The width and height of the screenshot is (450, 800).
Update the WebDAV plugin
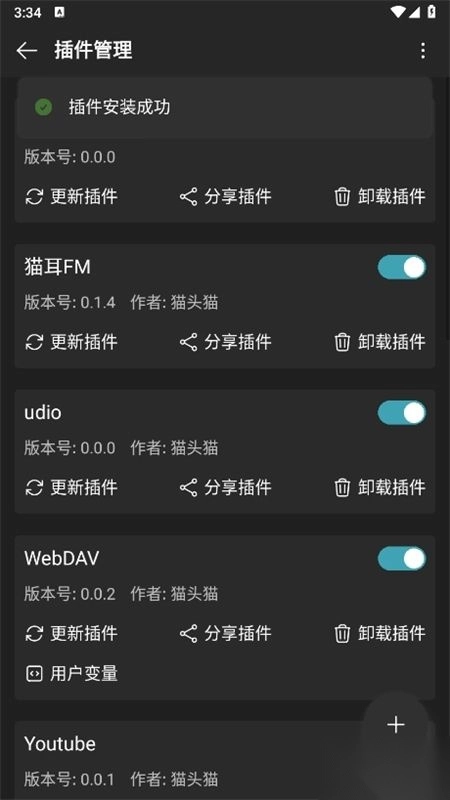pos(71,633)
